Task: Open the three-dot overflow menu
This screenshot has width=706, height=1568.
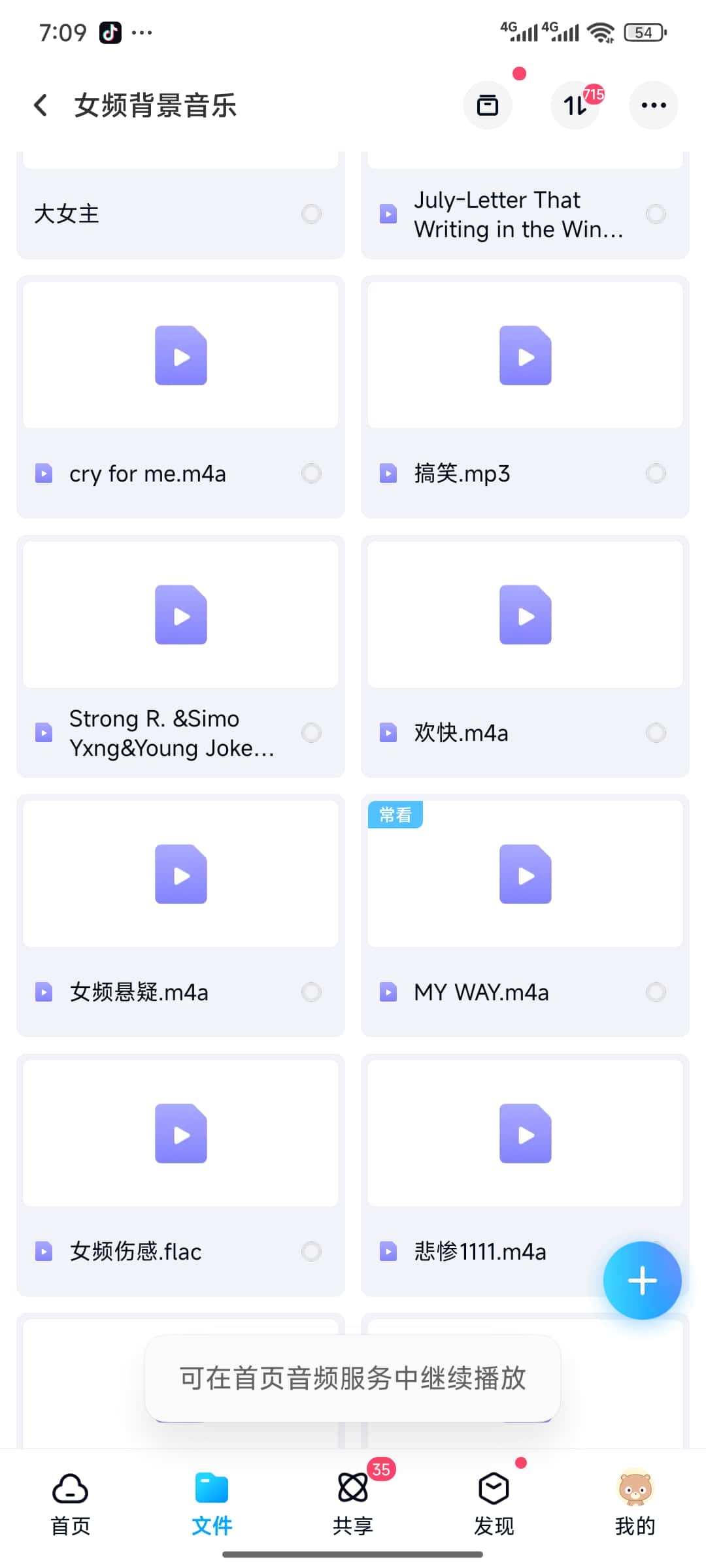Action: click(654, 105)
